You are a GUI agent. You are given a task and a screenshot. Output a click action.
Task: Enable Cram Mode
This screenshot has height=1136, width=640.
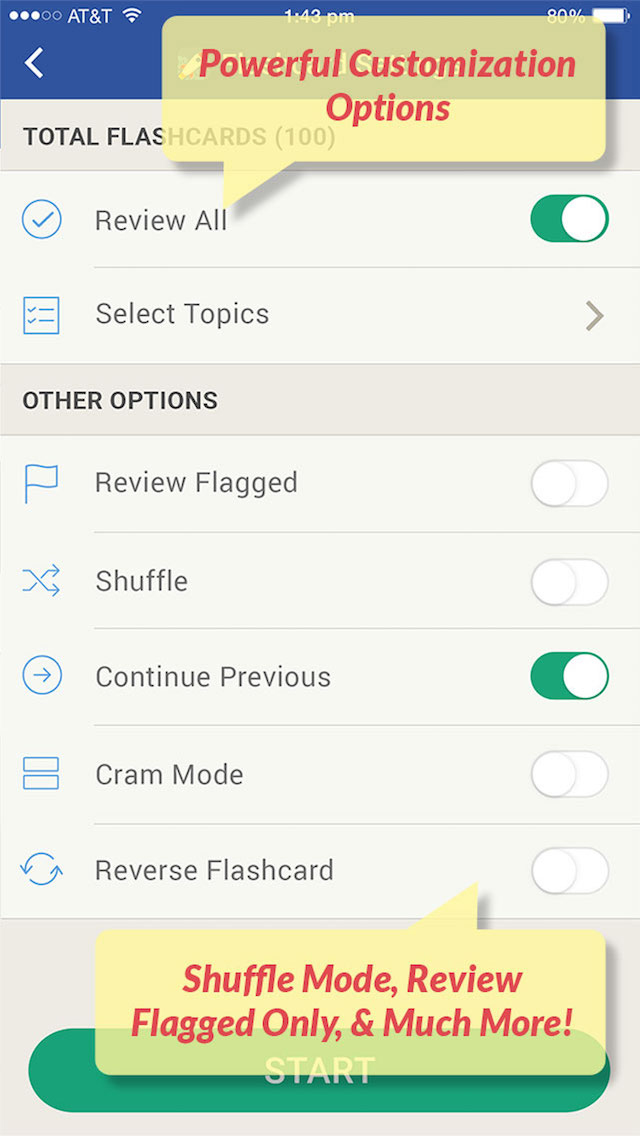tap(570, 774)
